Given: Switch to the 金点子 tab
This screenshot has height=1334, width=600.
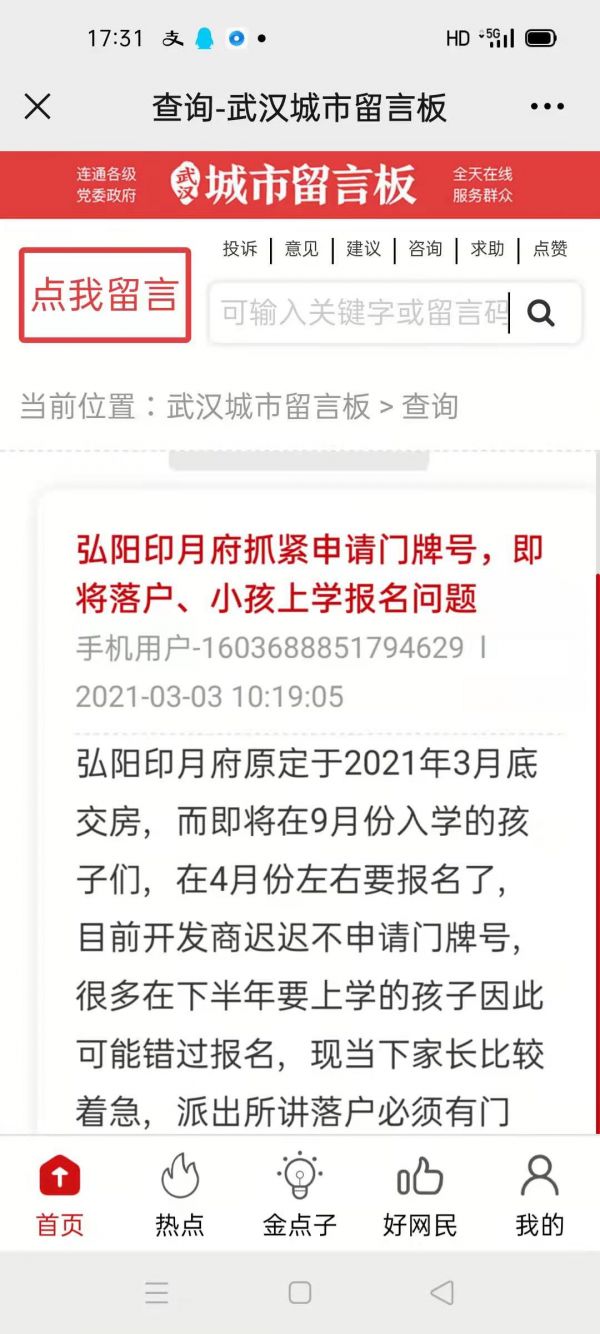Looking at the screenshot, I should 300,1194.
